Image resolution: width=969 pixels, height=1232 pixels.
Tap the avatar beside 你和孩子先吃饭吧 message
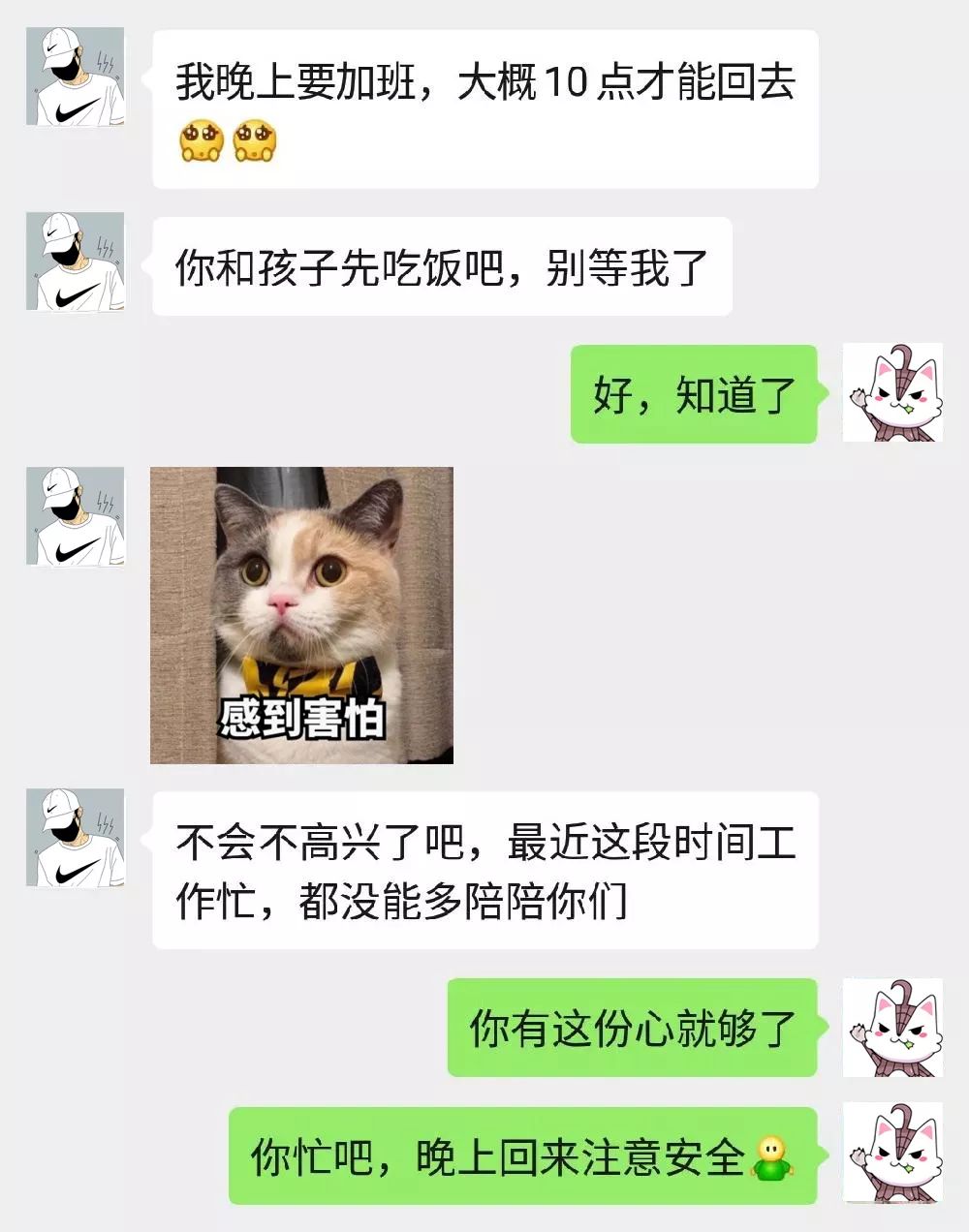pos(76,262)
